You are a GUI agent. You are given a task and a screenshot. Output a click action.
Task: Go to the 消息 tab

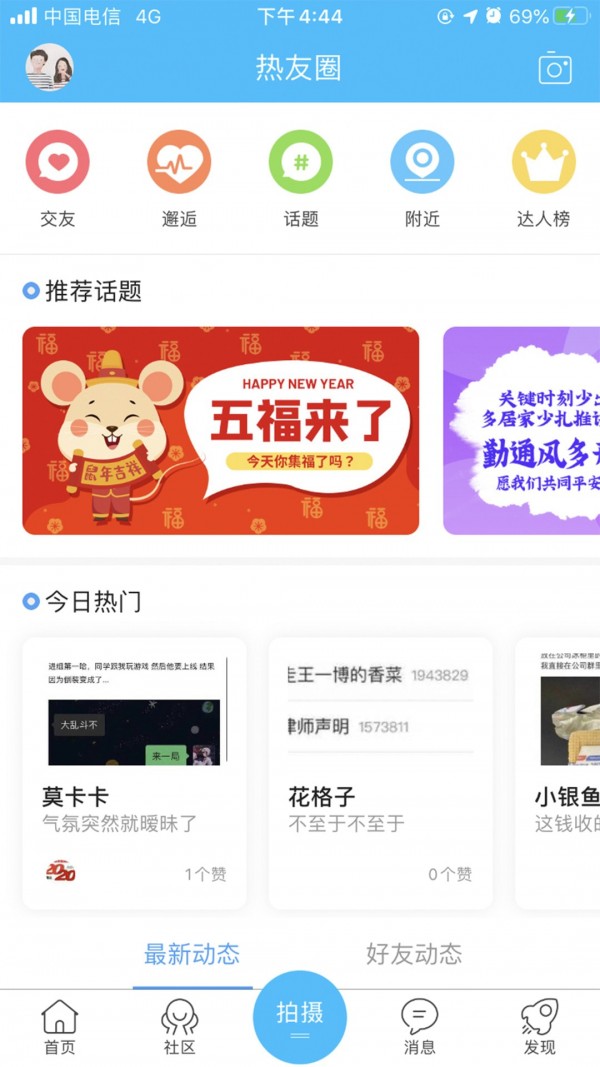click(x=419, y=1028)
